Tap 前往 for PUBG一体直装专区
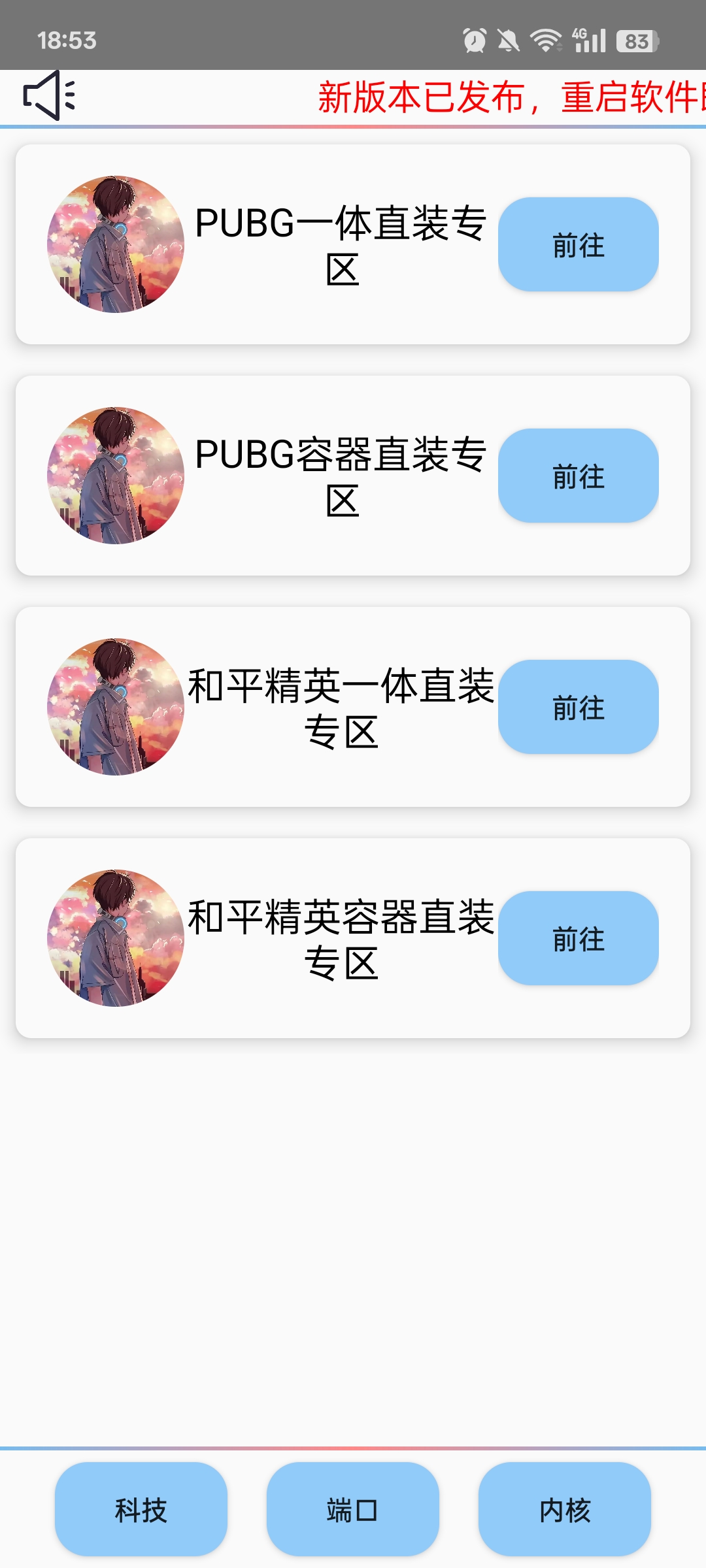 pyautogui.click(x=578, y=244)
